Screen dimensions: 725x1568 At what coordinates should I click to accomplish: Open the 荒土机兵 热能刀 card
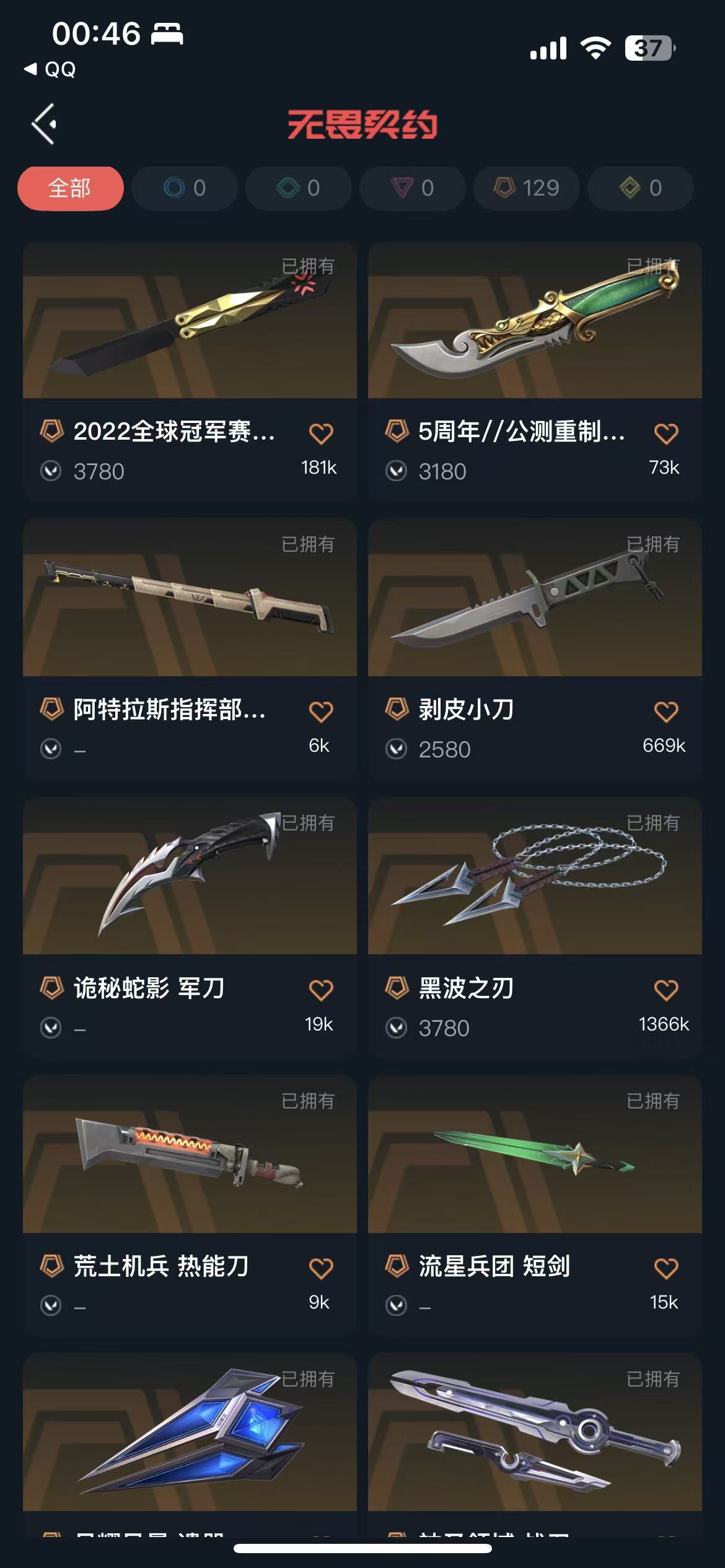tap(190, 1205)
